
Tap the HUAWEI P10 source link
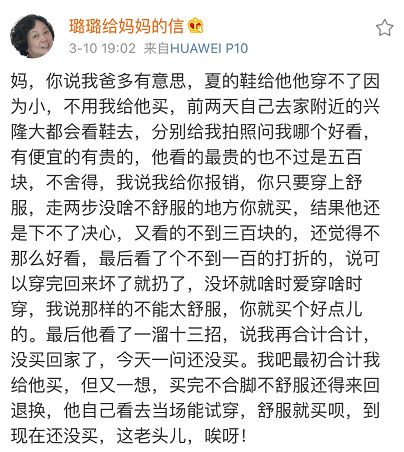click(x=209, y=49)
